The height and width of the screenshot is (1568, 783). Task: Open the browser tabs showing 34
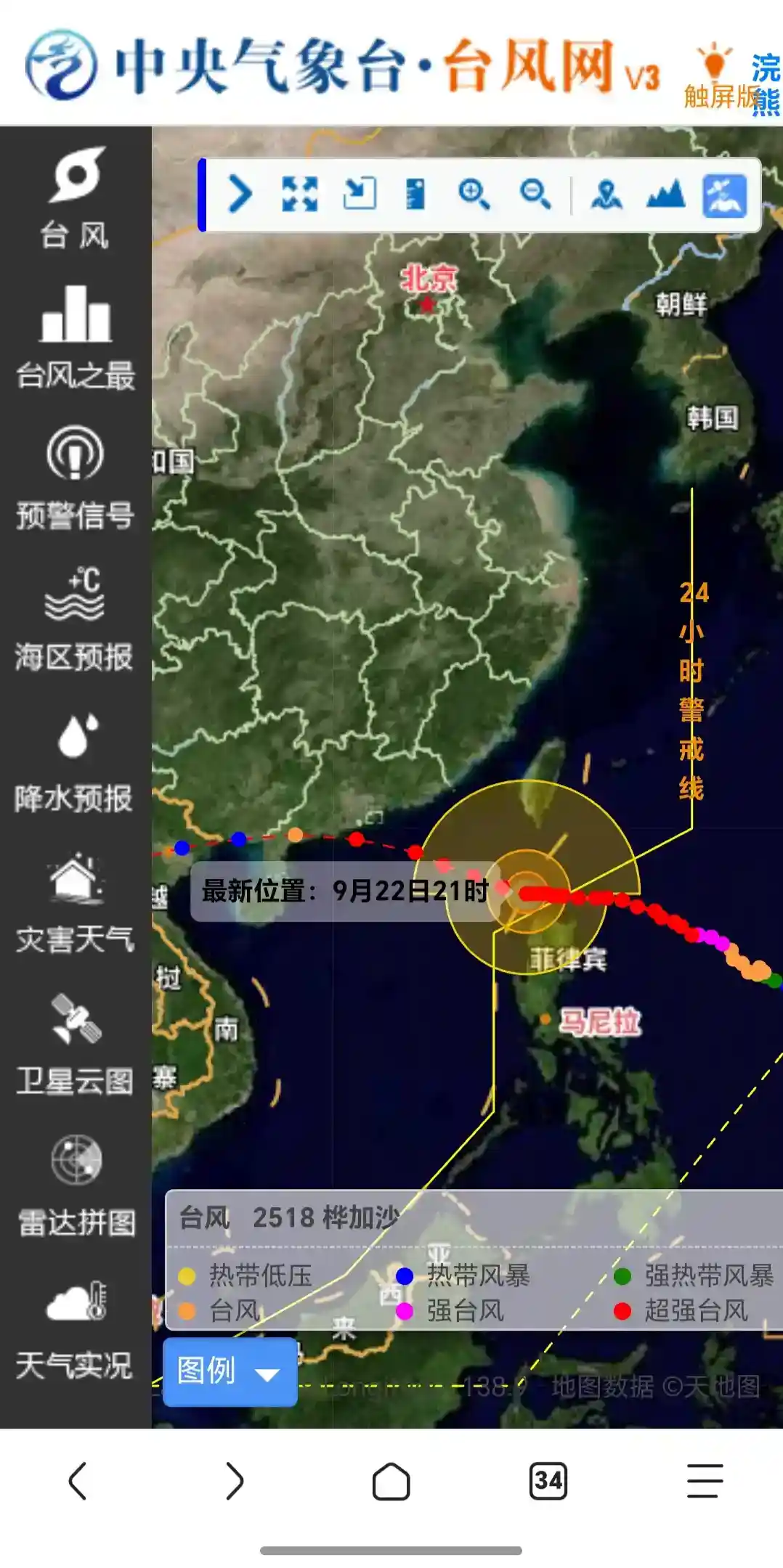pos(548,1481)
